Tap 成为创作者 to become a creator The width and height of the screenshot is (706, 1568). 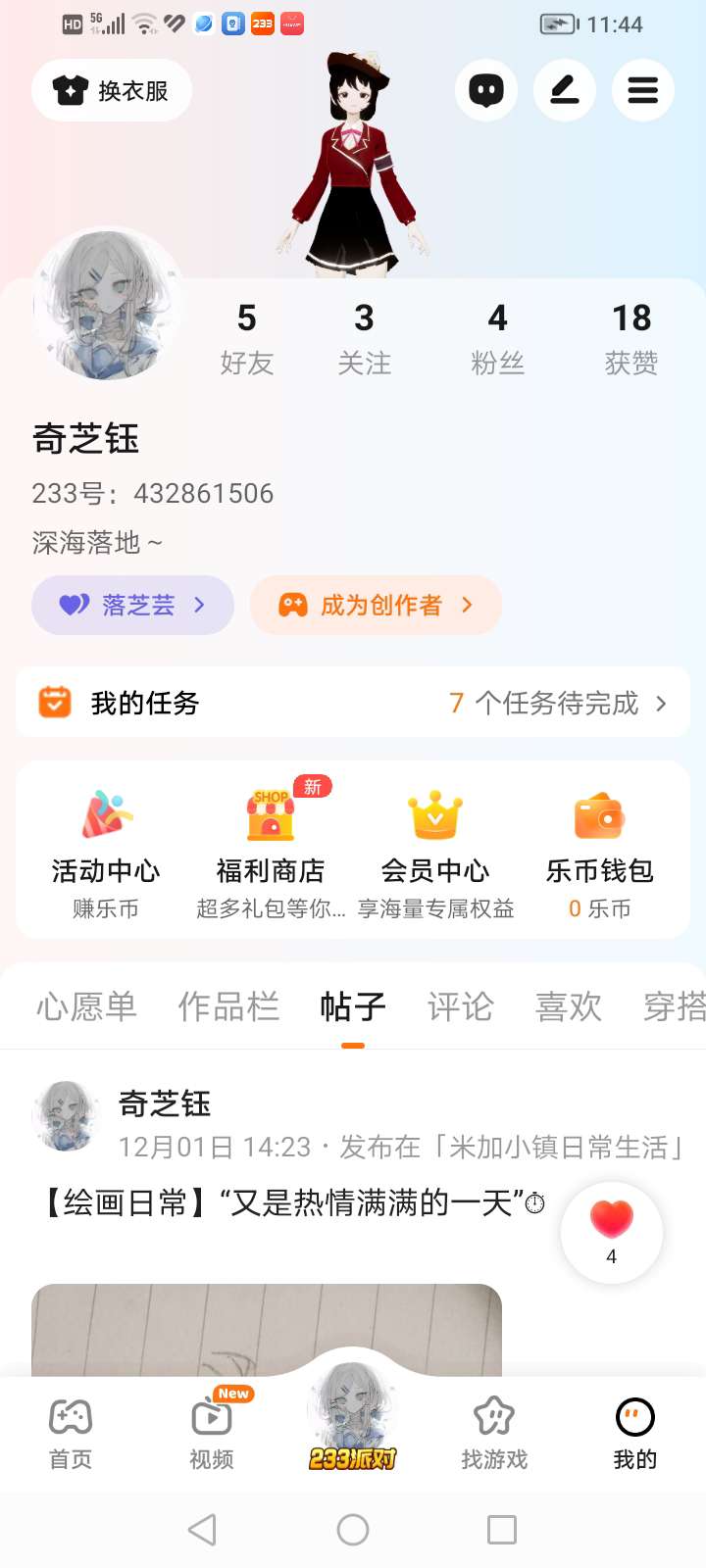tap(377, 605)
